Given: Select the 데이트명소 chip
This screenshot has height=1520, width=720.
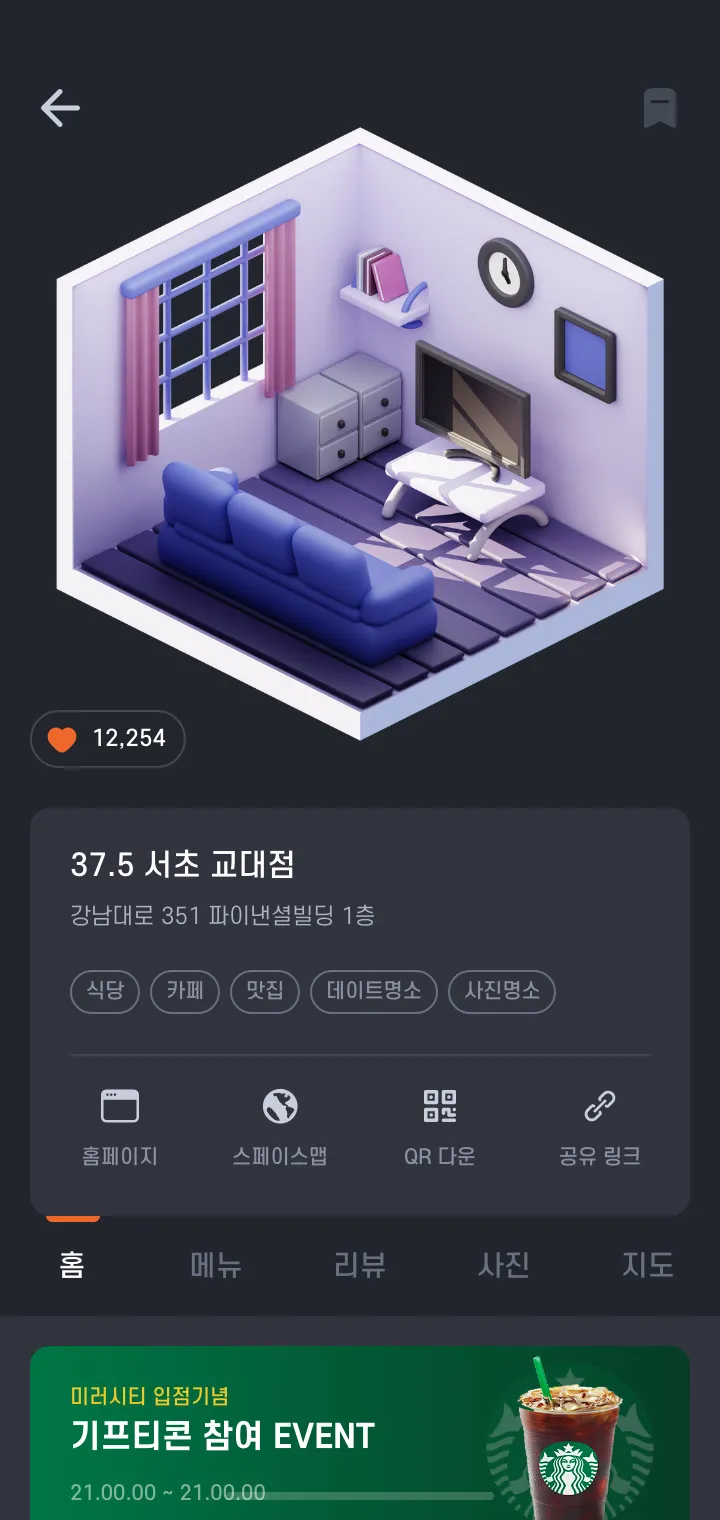Looking at the screenshot, I should [374, 991].
